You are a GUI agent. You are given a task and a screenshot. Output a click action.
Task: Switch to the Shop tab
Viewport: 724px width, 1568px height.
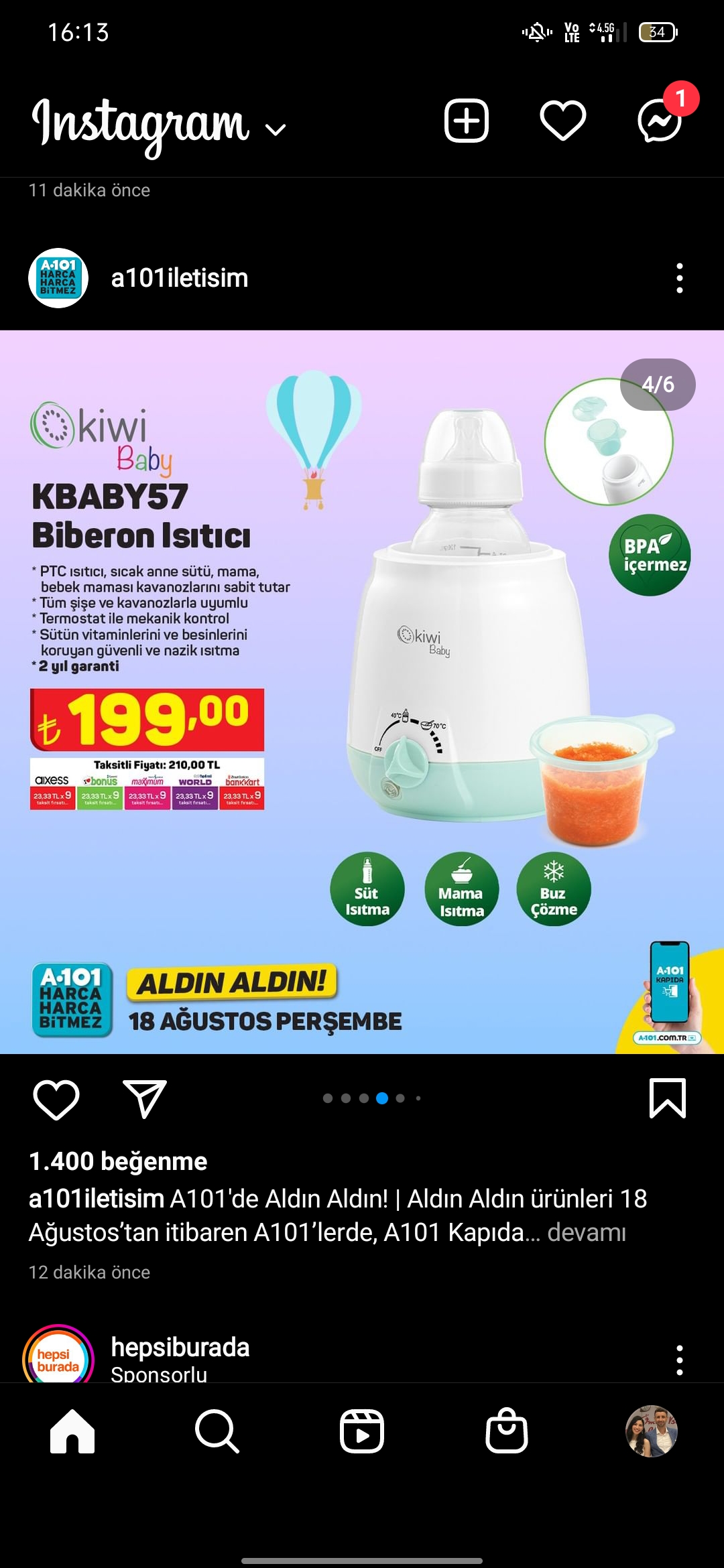tap(507, 1431)
